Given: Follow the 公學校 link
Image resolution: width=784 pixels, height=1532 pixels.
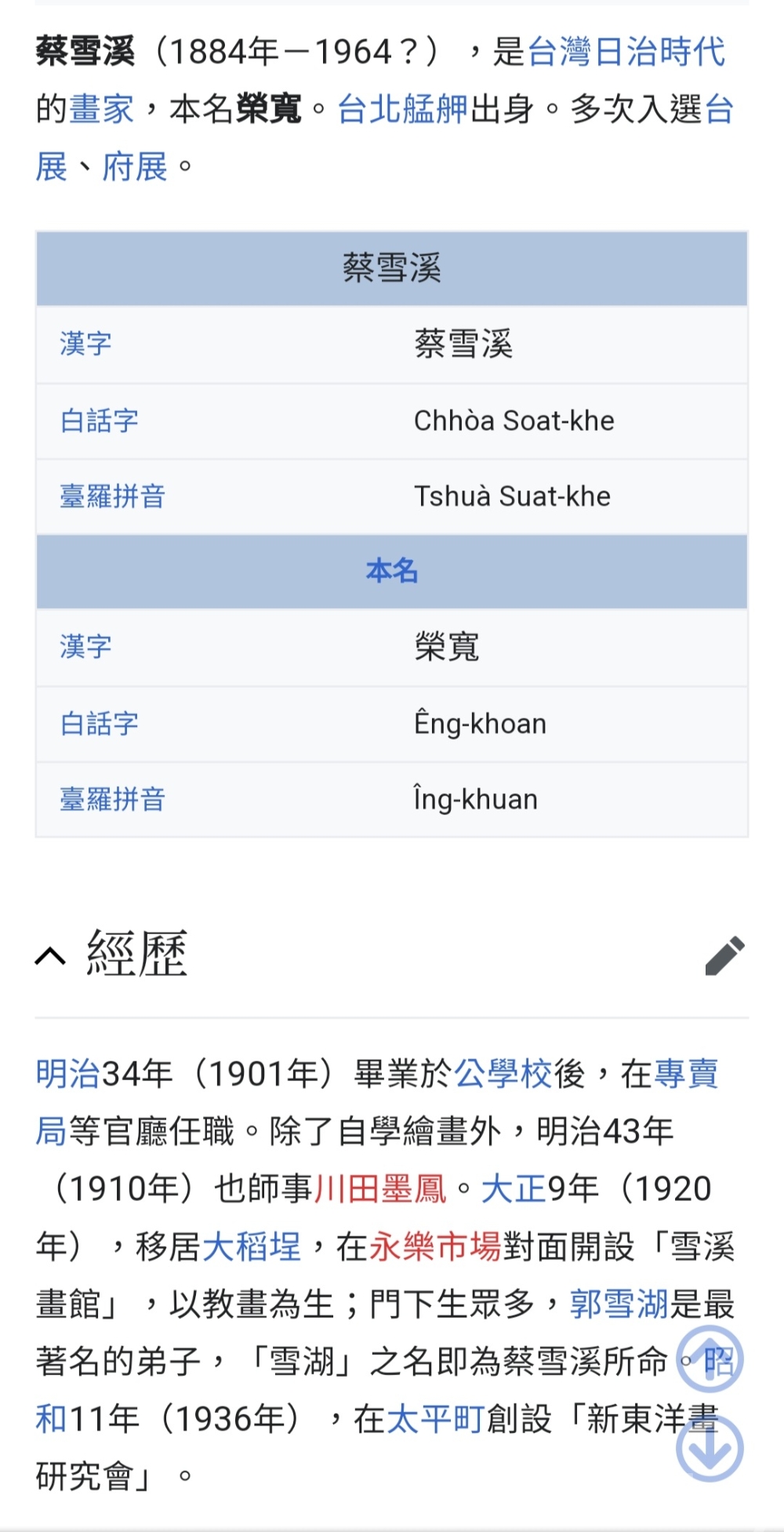Looking at the screenshot, I should click(x=503, y=1073).
